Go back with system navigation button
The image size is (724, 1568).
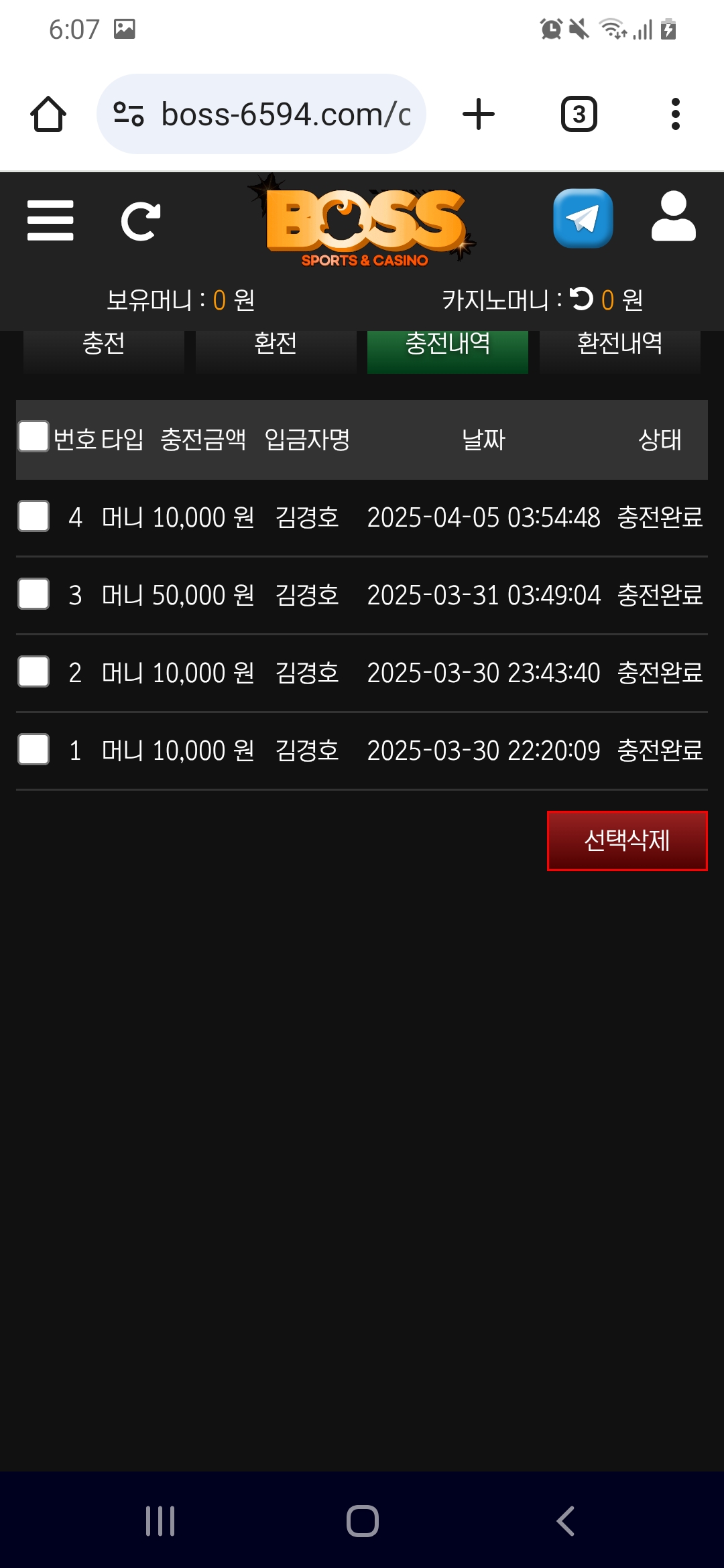(x=566, y=1521)
